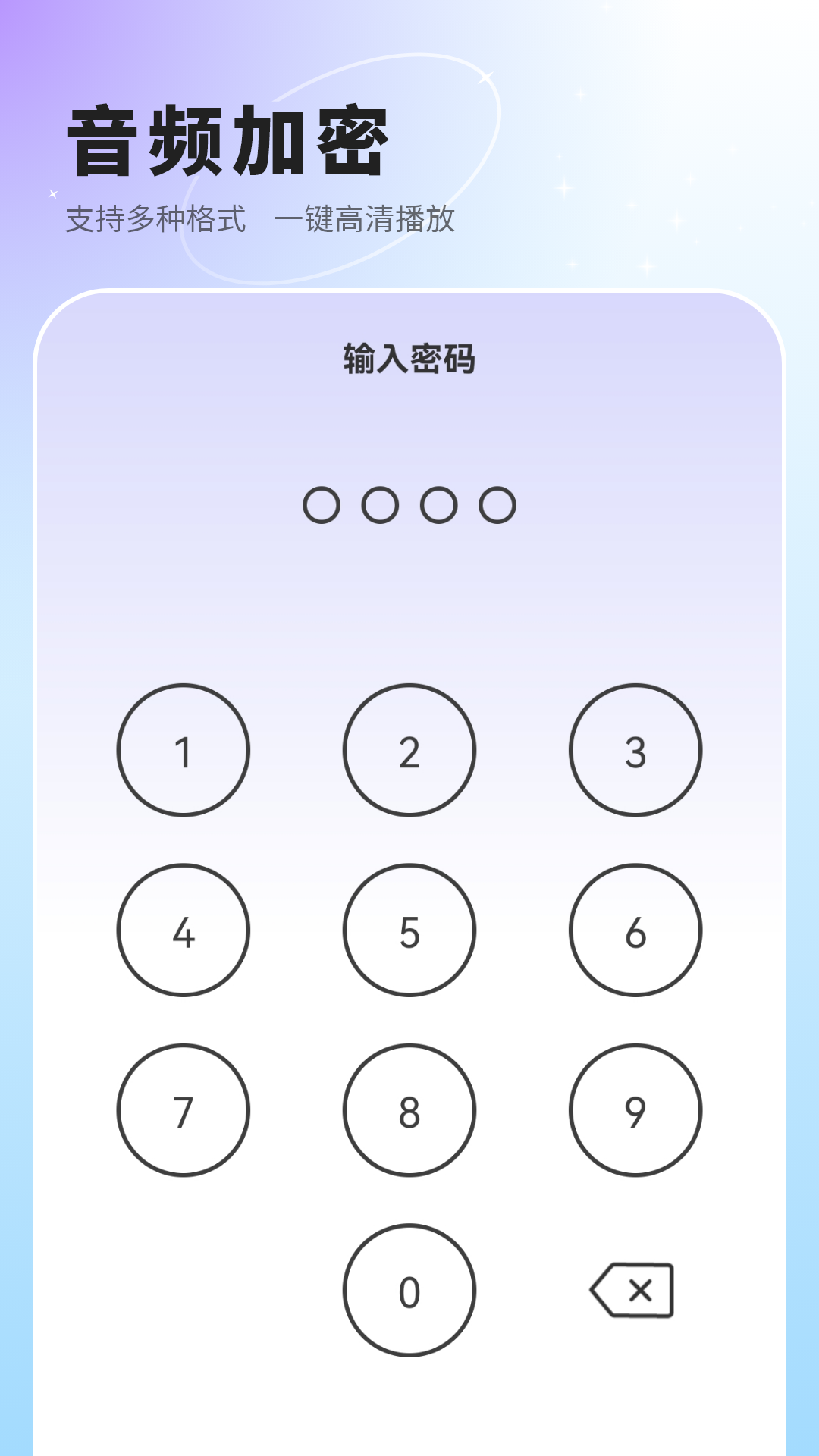This screenshot has width=819, height=1456.
Task: Click the second password dot indicator
Action: [x=380, y=504]
